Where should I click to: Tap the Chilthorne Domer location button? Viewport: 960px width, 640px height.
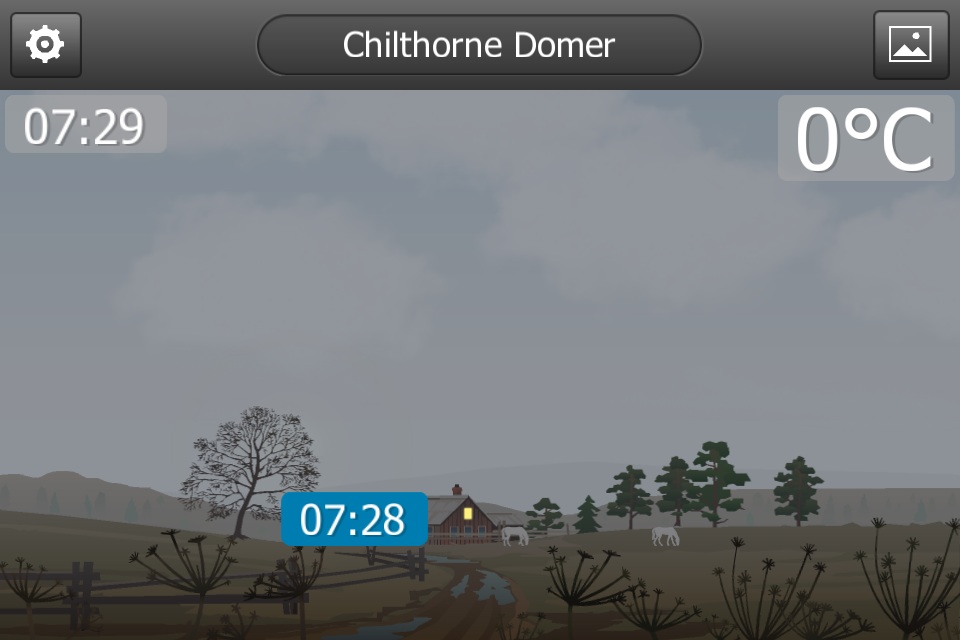click(x=479, y=45)
